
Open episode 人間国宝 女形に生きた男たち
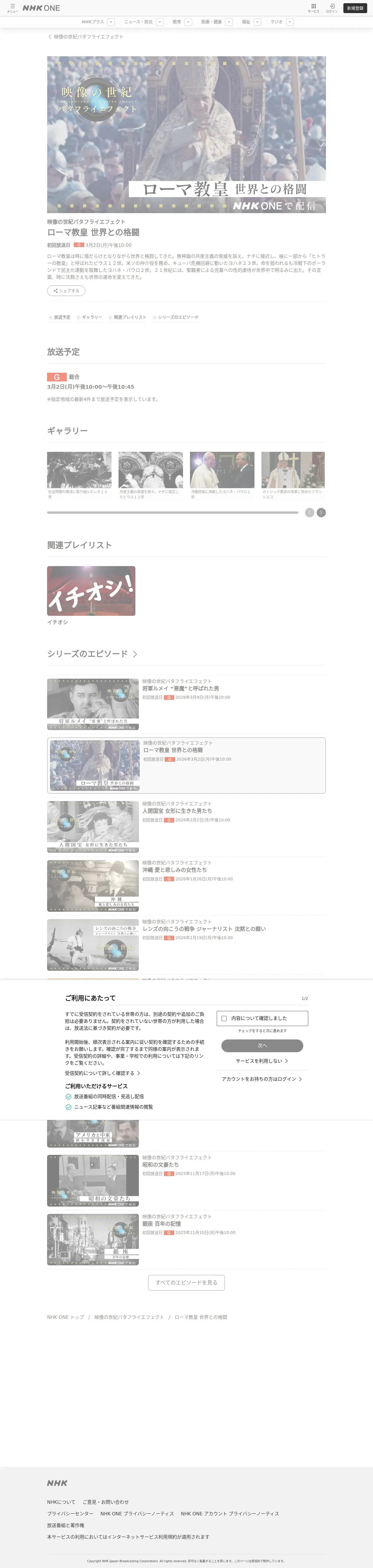(x=186, y=827)
